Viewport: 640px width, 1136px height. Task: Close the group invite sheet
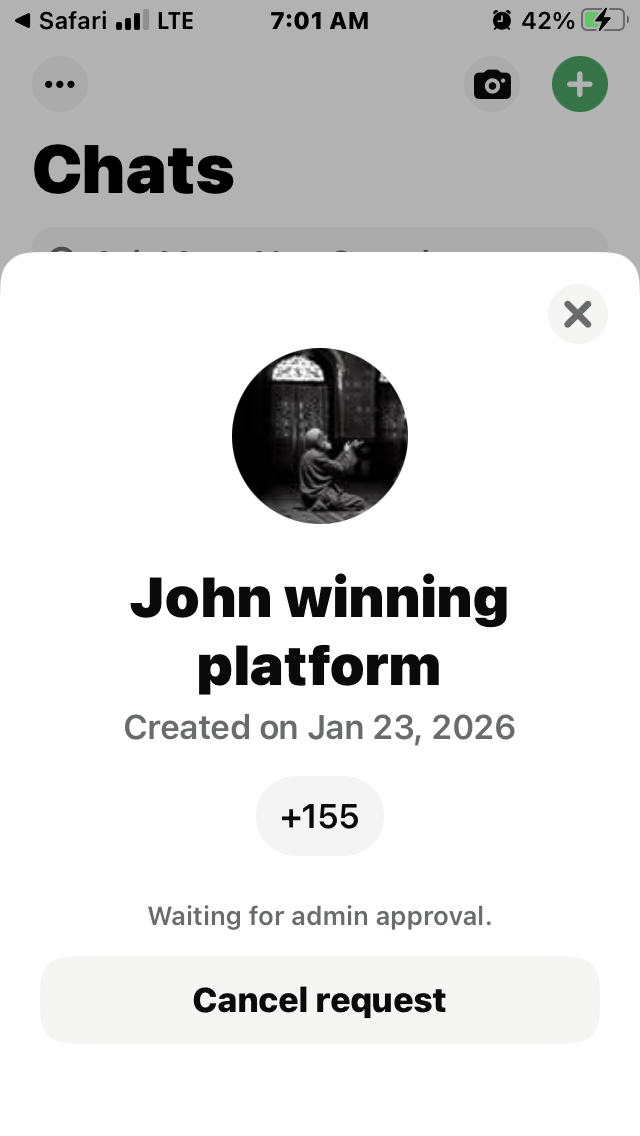point(577,315)
